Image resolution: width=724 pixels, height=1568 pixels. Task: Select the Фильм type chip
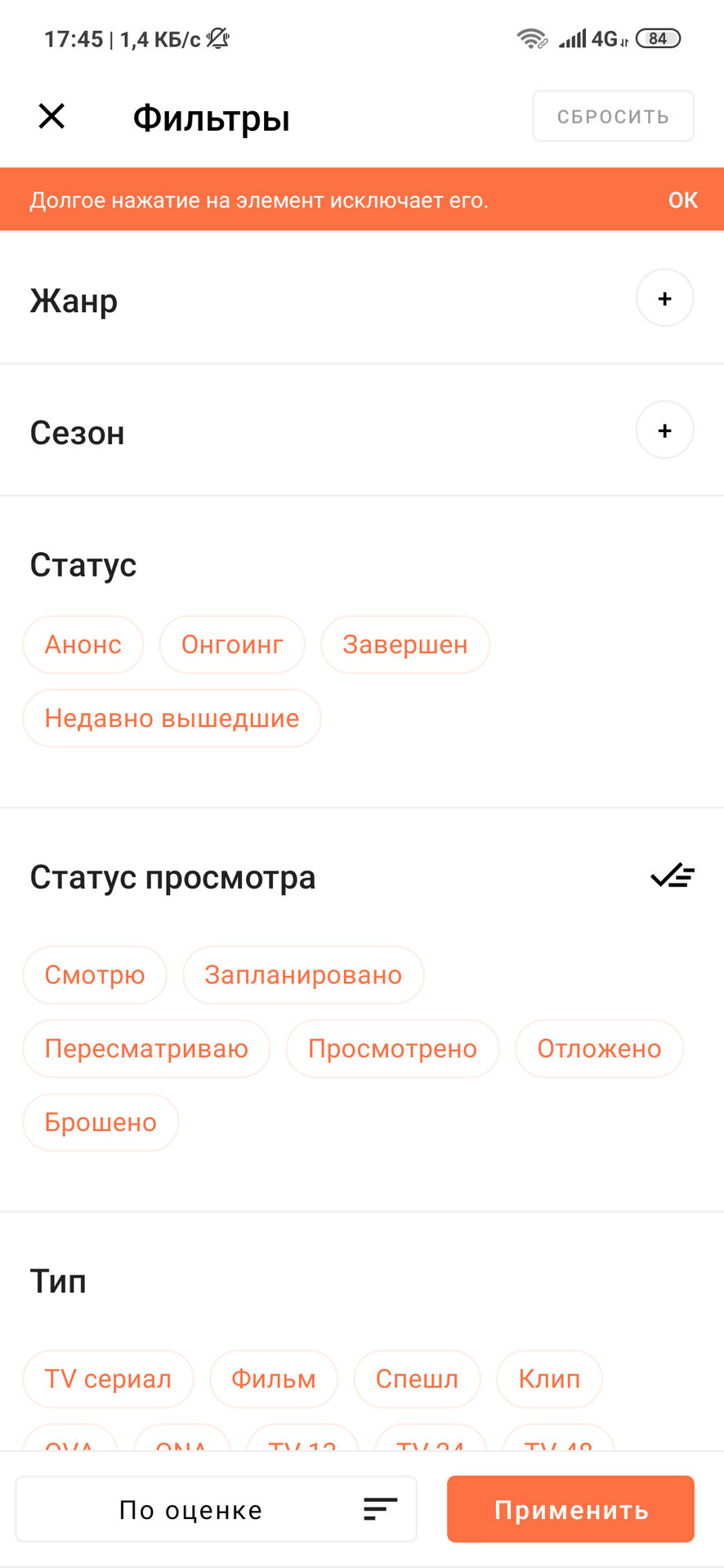click(274, 1379)
